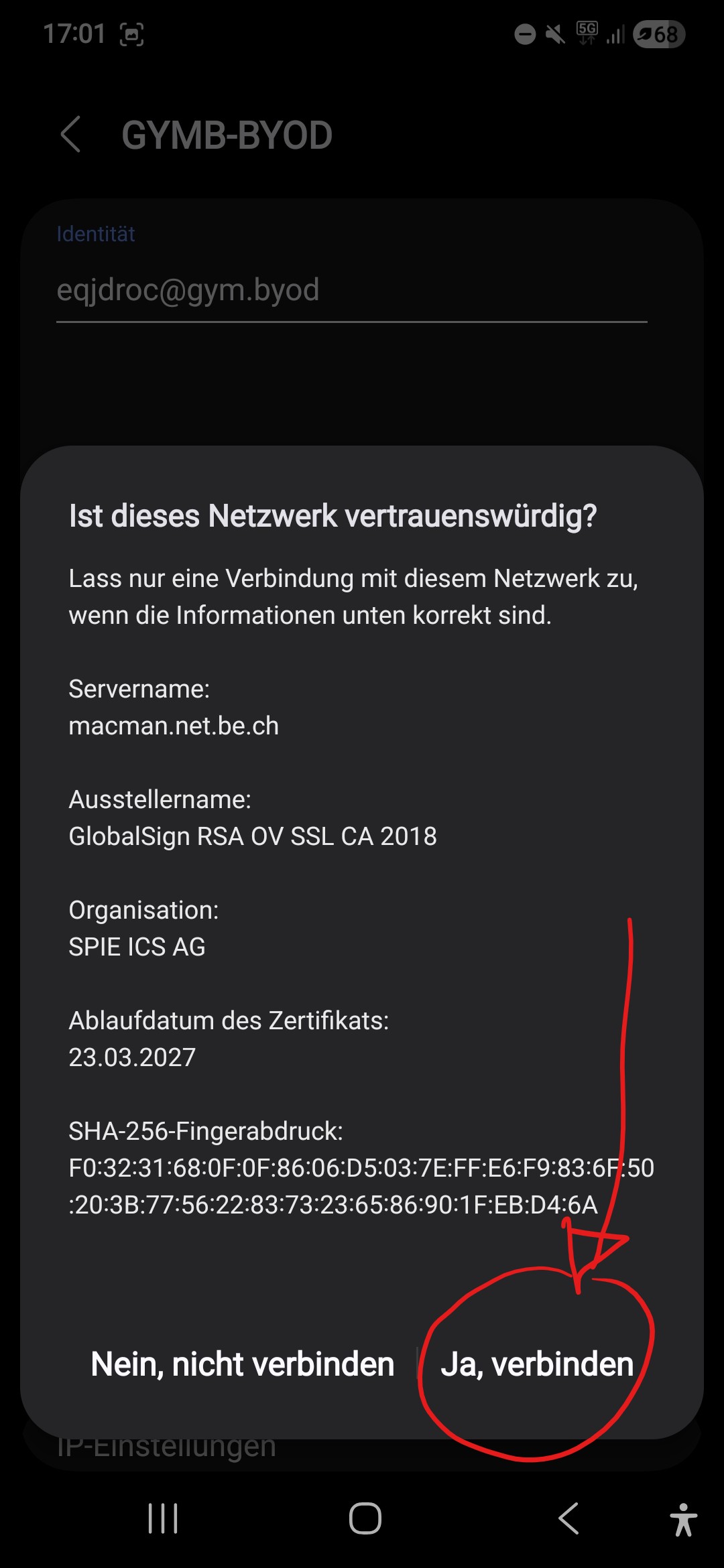Go back from GYMB-BYOD screen

tap(71, 135)
